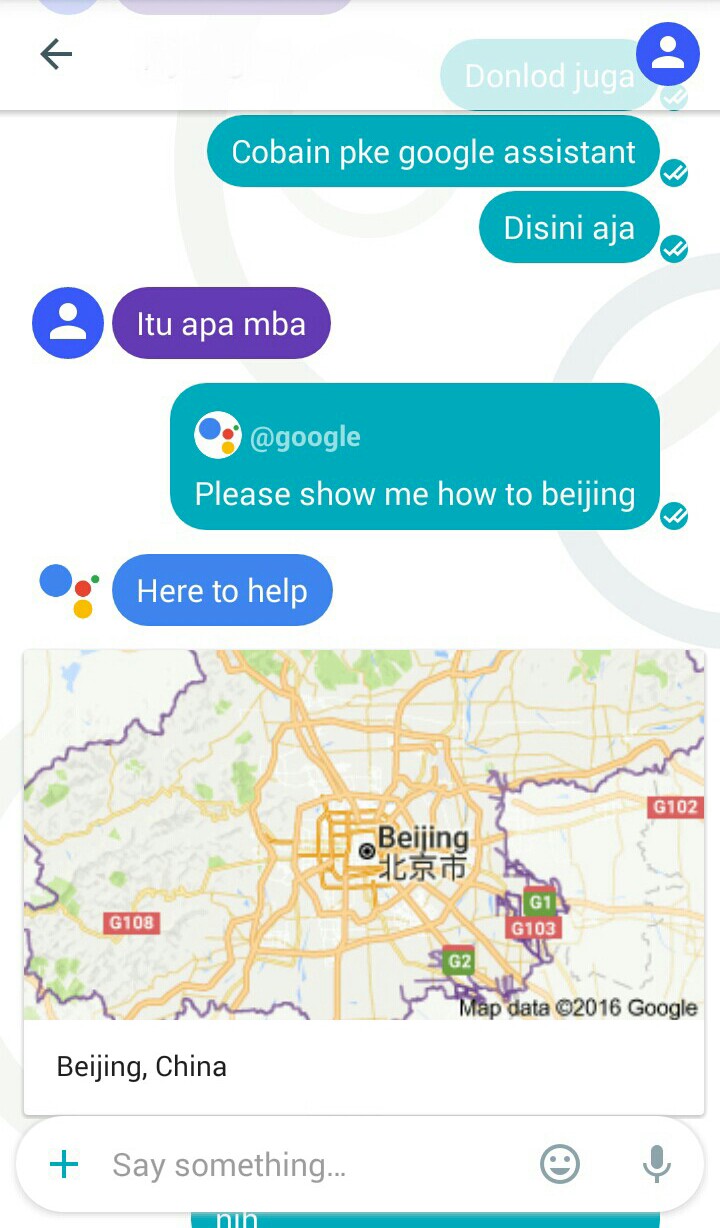Start voice input with the microphone

pyautogui.click(x=656, y=1164)
